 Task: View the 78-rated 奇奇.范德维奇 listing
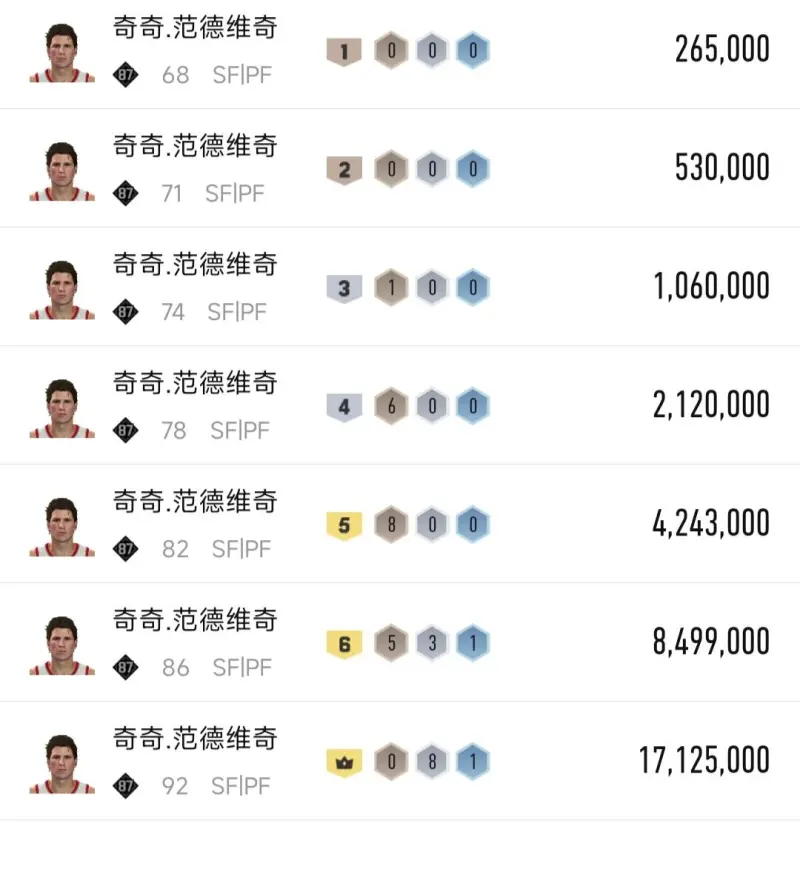400,406
